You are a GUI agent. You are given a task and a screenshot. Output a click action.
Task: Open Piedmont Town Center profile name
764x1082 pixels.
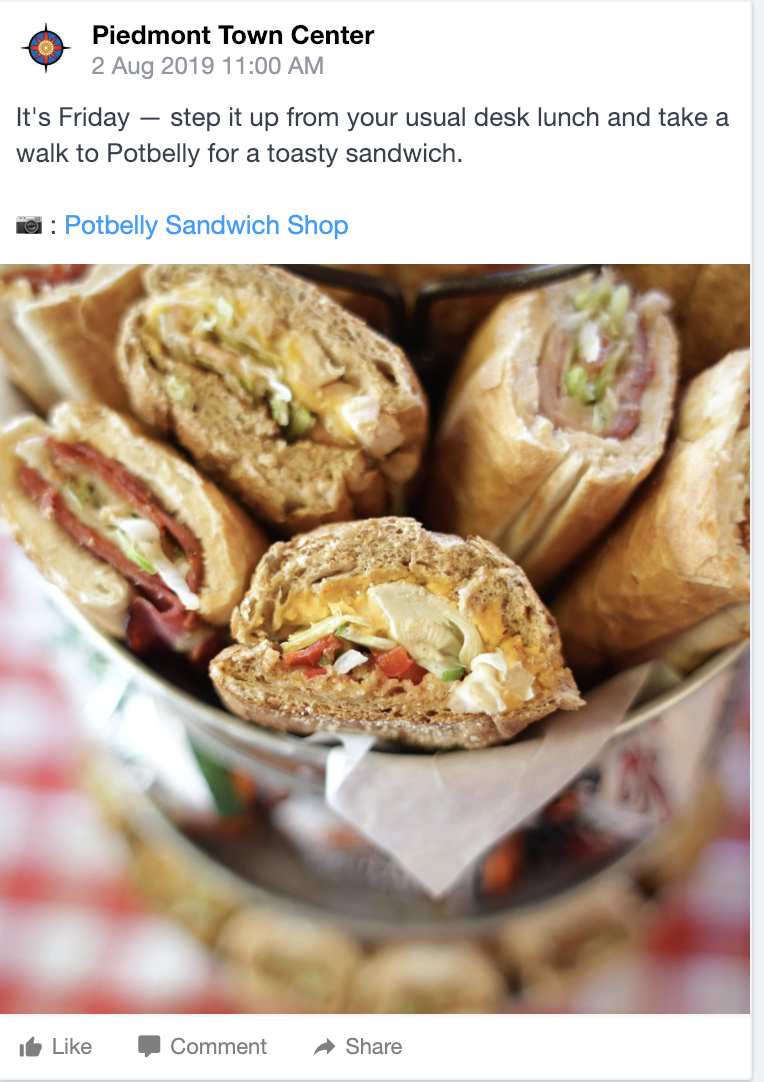232,36
